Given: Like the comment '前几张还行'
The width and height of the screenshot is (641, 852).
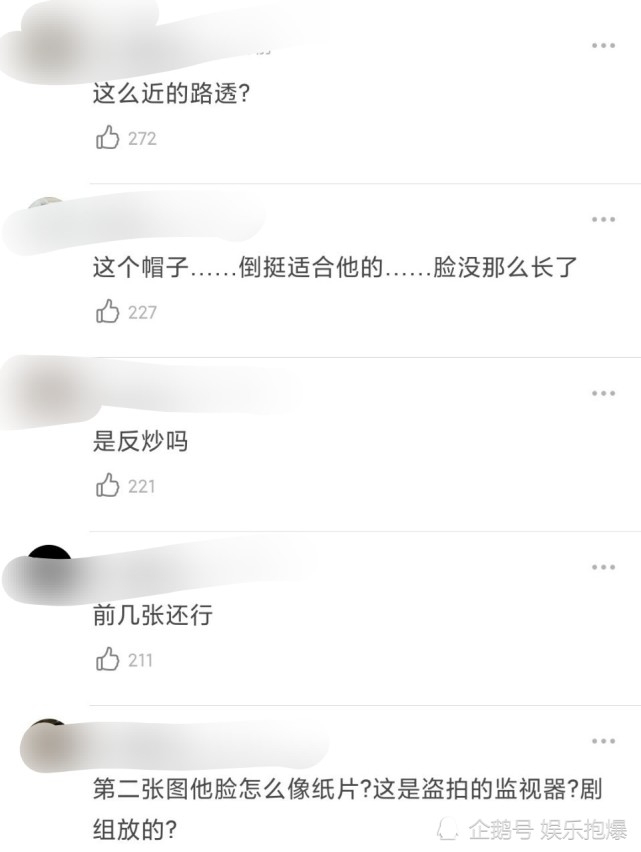Looking at the screenshot, I should (x=108, y=660).
